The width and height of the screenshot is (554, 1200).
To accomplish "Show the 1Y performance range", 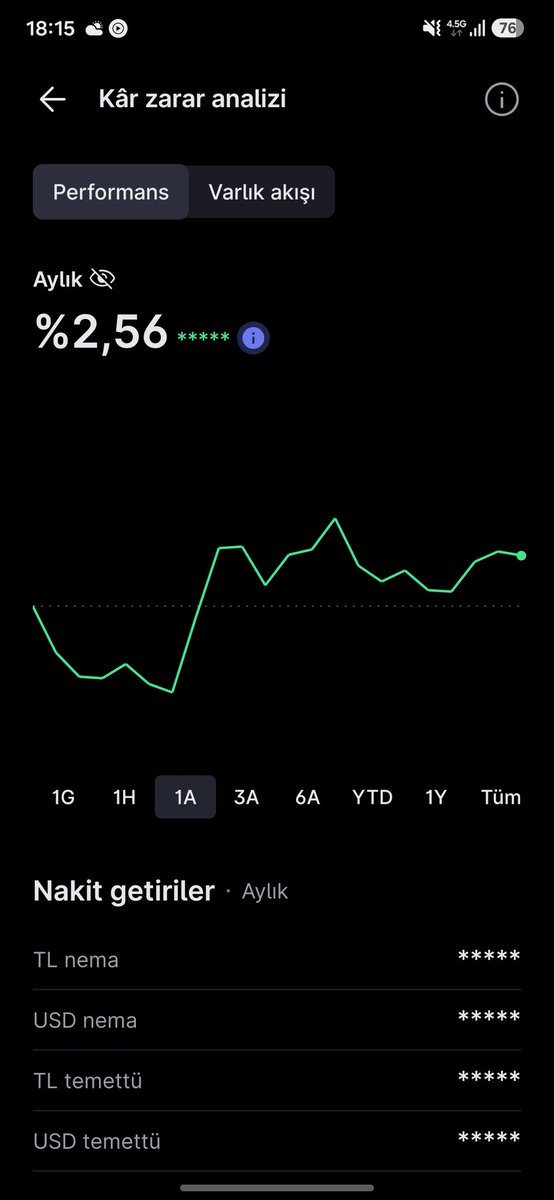I will tap(436, 797).
